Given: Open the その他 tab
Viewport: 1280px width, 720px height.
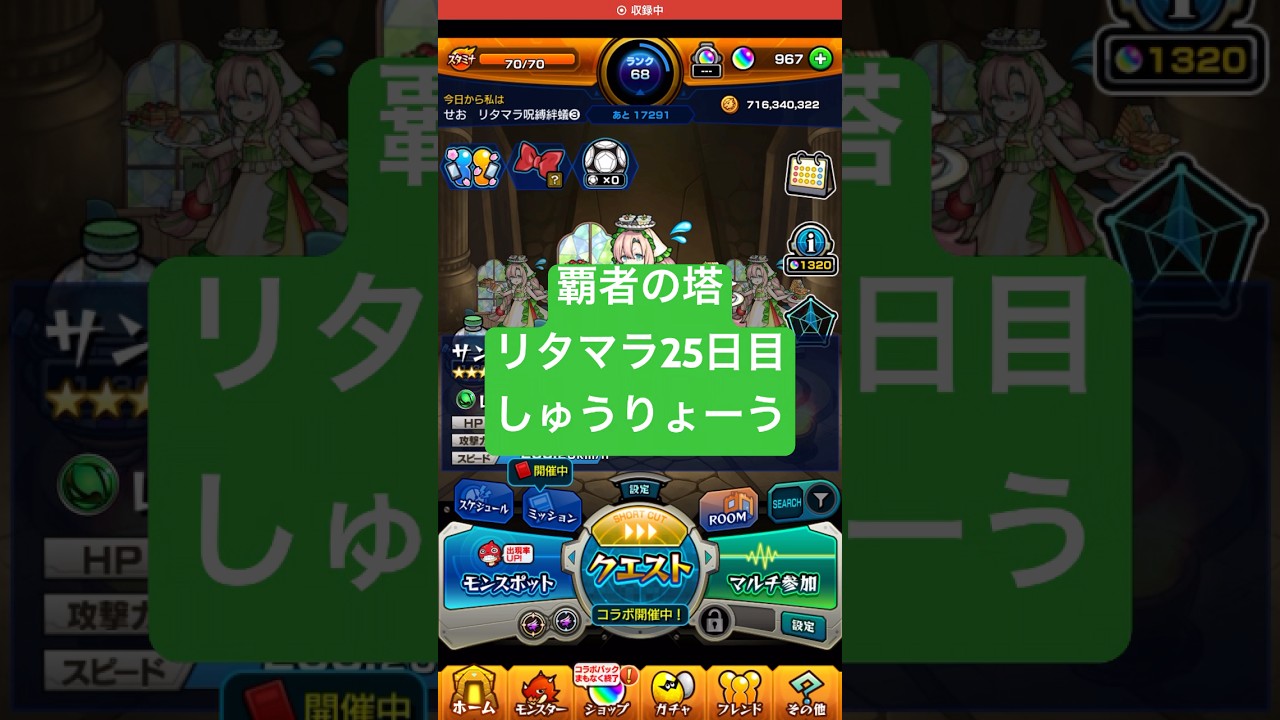Looking at the screenshot, I should [807, 693].
